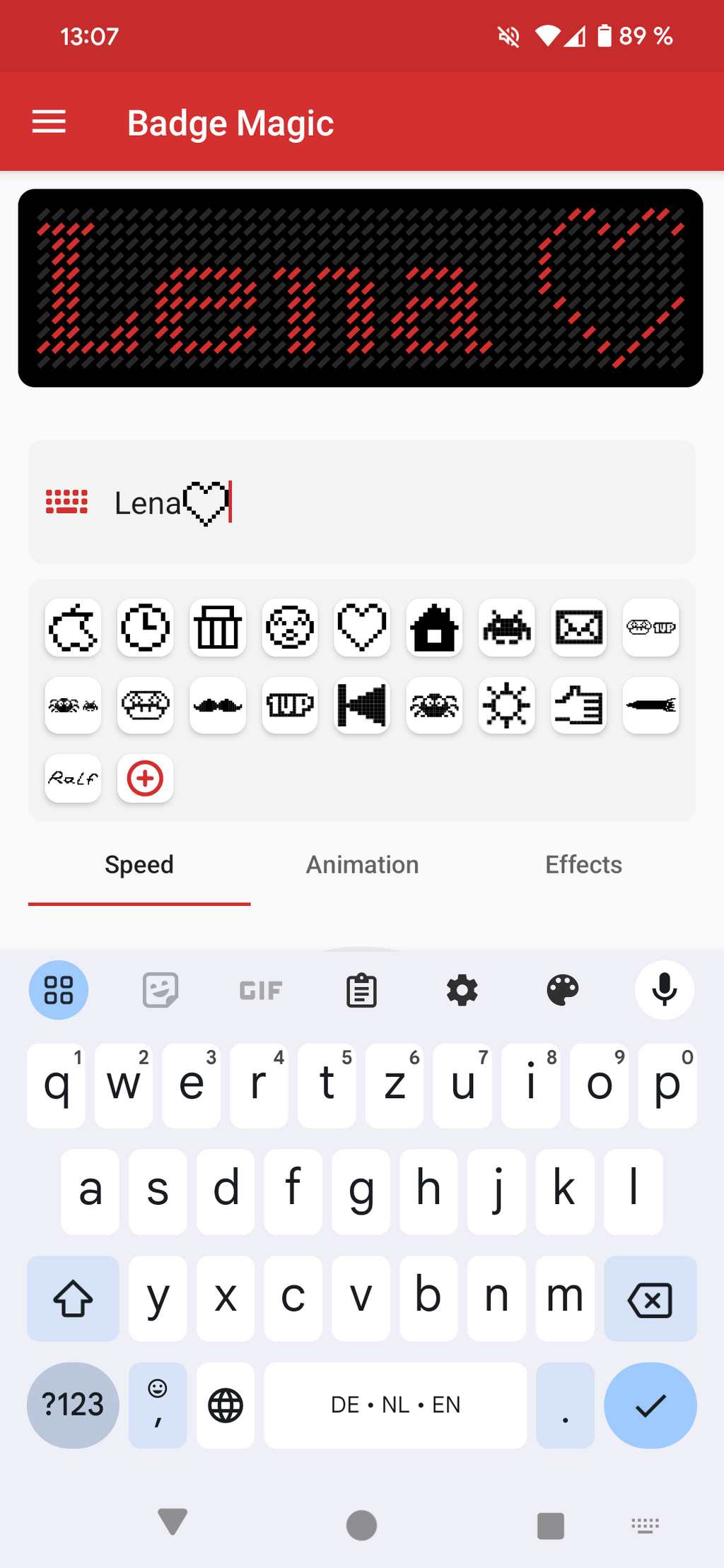
Task: Insert the envelope mail clipart
Action: click(578, 627)
